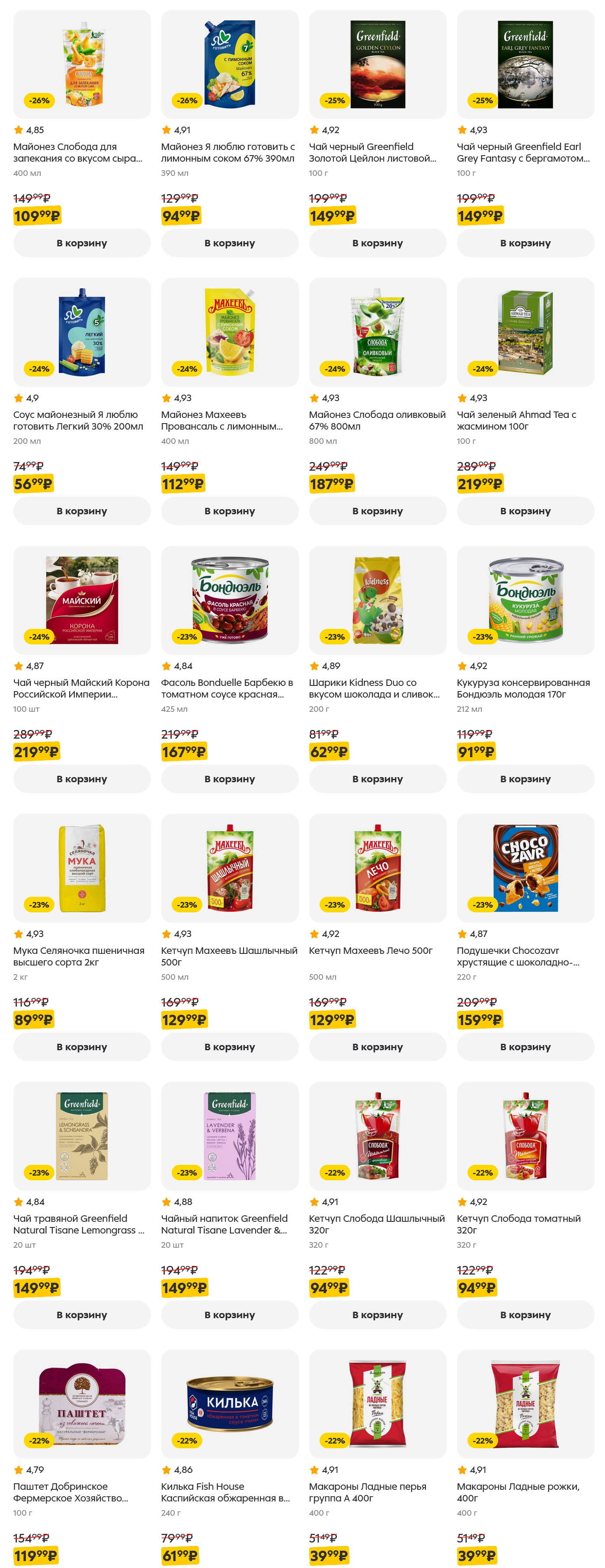Screen dimensions: 605x1568
Task: Add Майонез Махеевъ Провансаль to cart
Action: click(230, 511)
